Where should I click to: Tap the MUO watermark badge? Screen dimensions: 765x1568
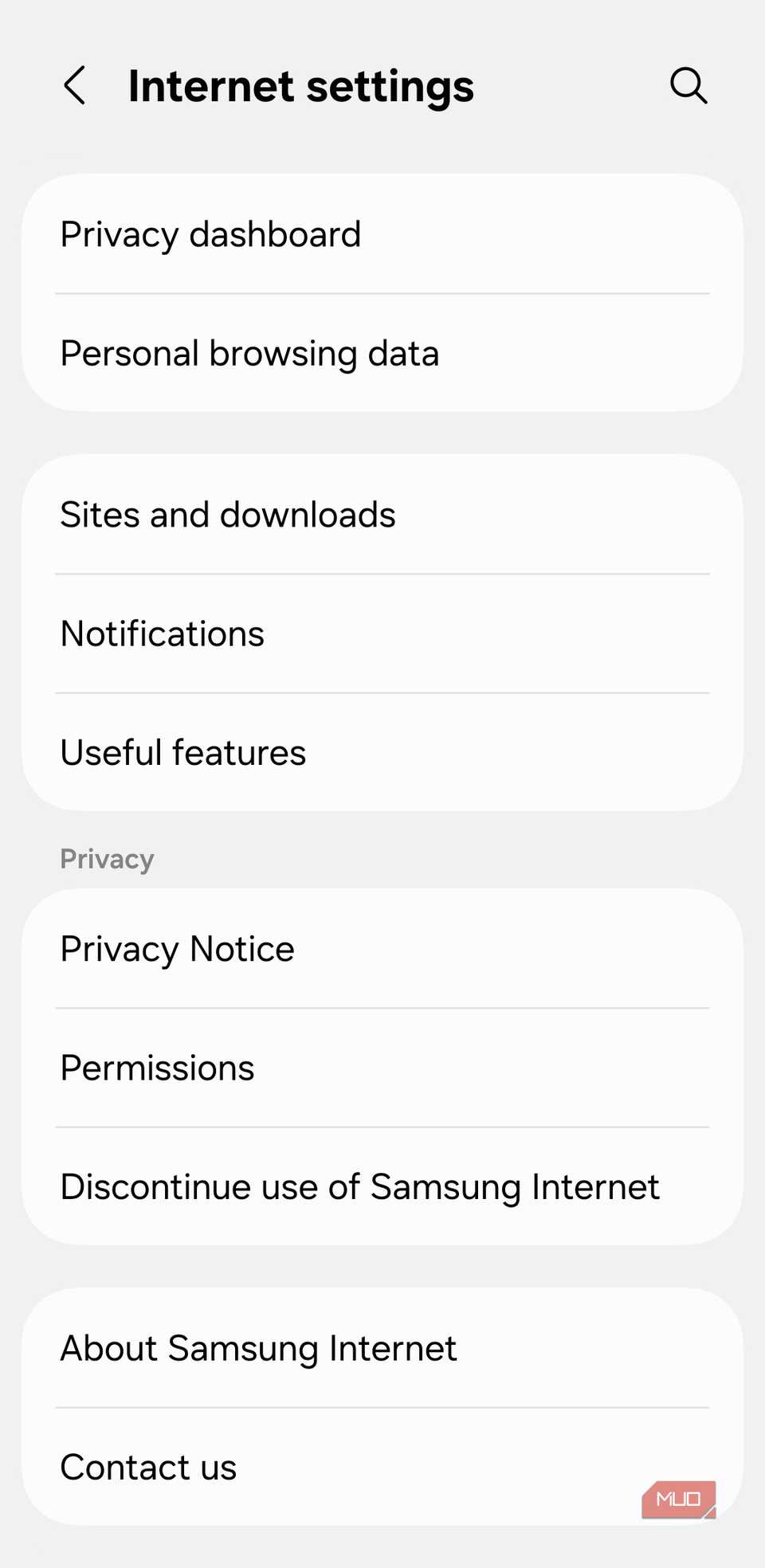[678, 1498]
